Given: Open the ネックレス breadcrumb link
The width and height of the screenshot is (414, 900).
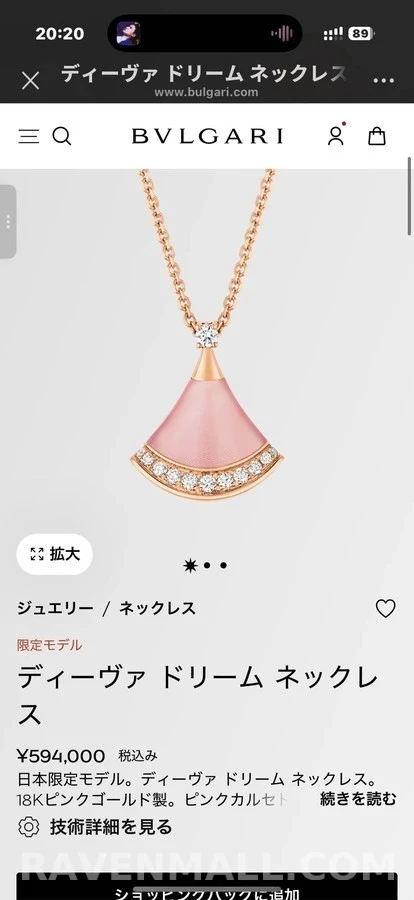Looking at the screenshot, I should click(157, 608).
